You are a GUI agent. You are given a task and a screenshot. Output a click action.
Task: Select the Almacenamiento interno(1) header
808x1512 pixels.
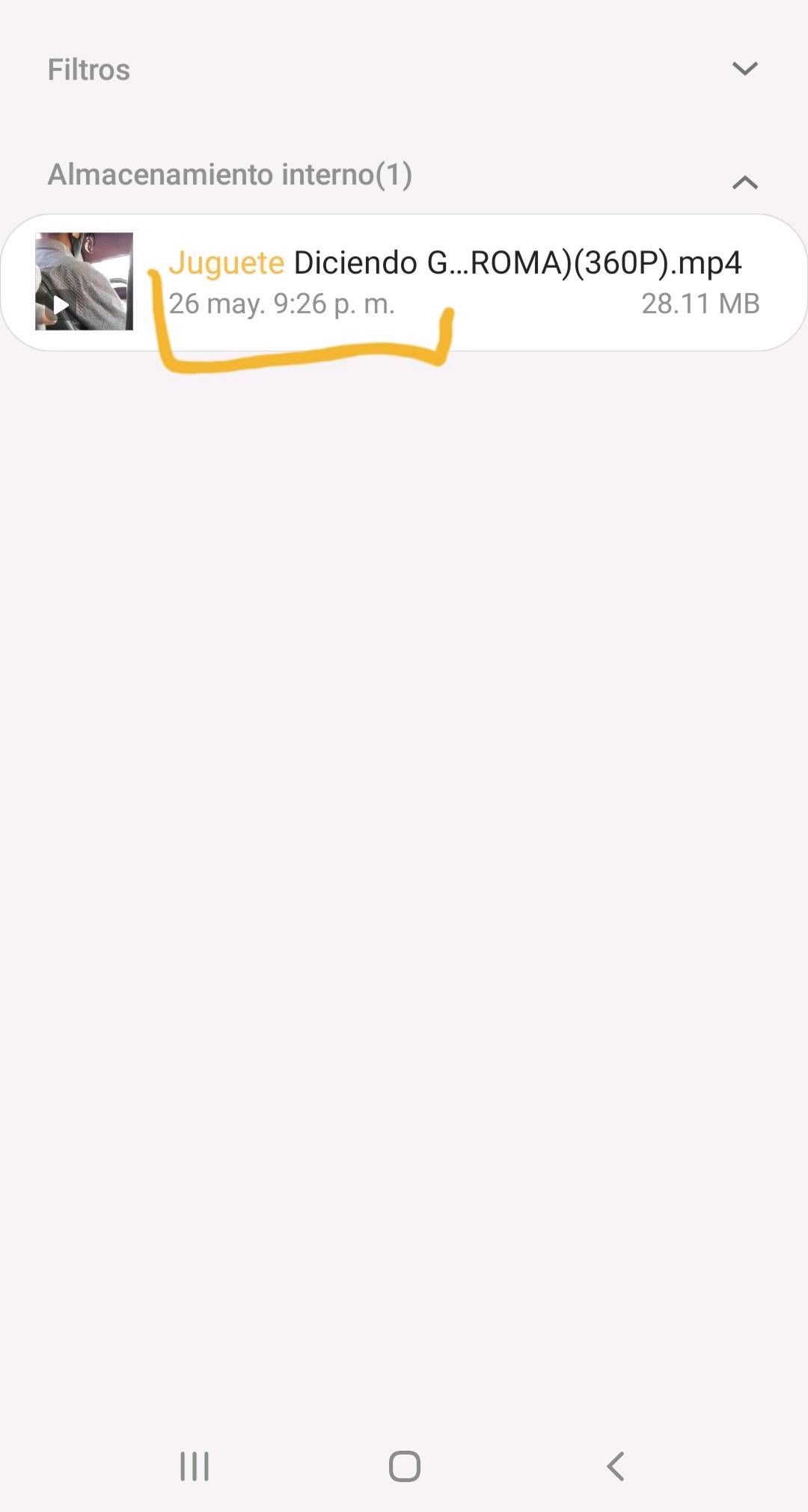coord(229,176)
